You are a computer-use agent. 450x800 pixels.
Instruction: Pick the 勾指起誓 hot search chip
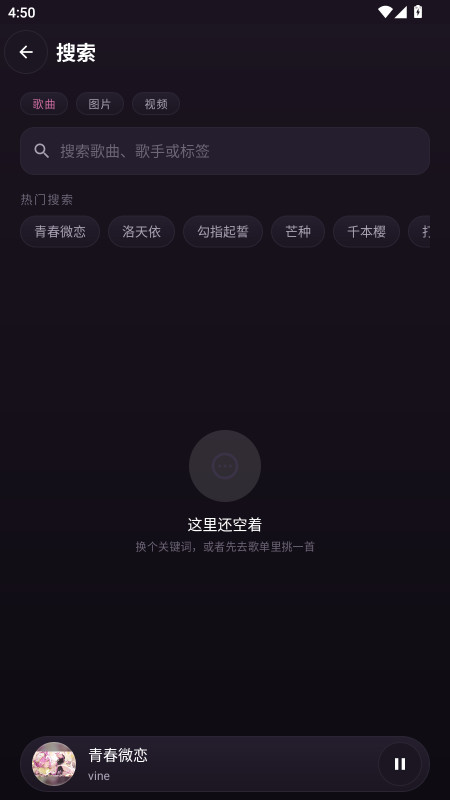click(x=223, y=232)
